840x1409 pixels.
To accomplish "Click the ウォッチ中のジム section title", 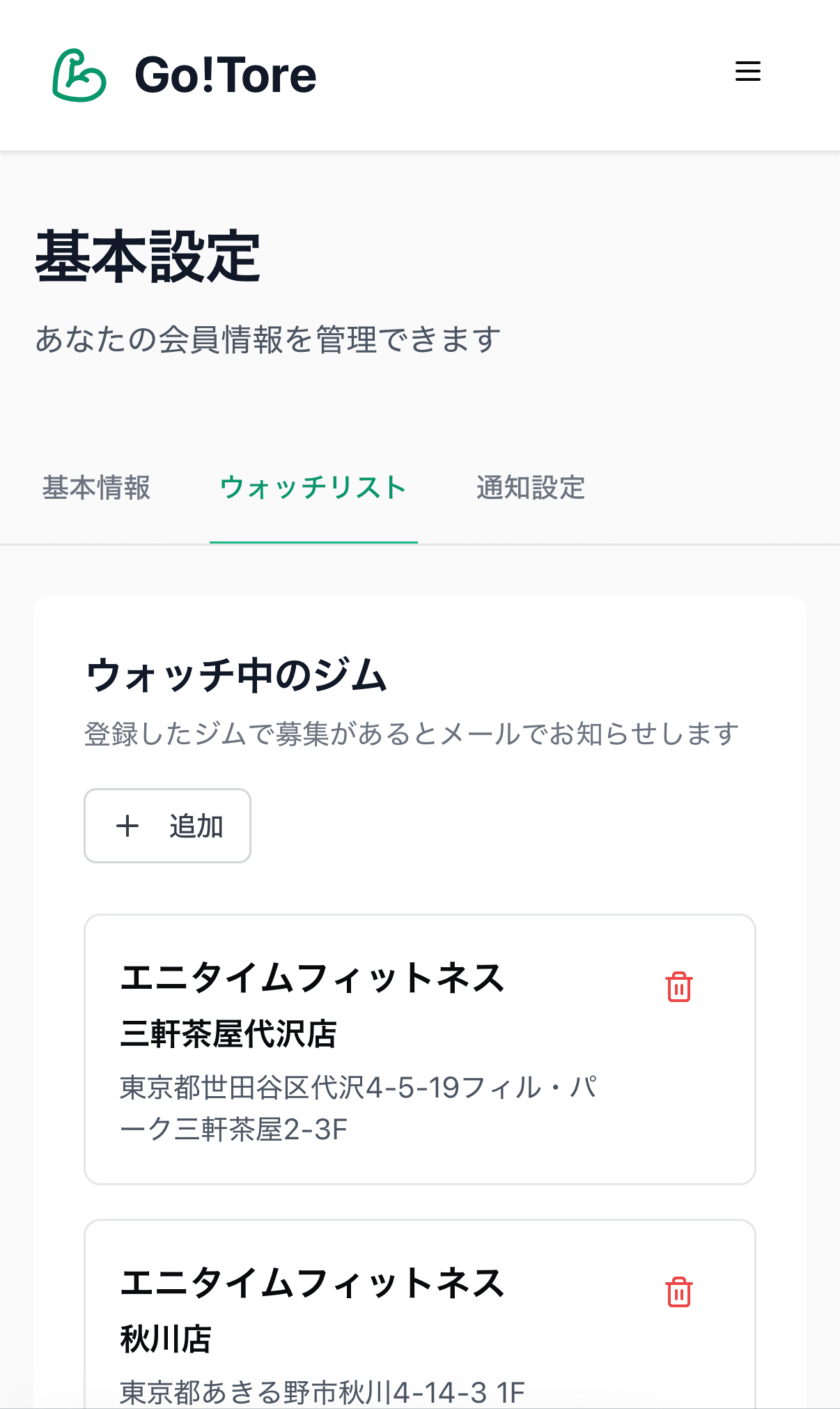I will pos(237,674).
